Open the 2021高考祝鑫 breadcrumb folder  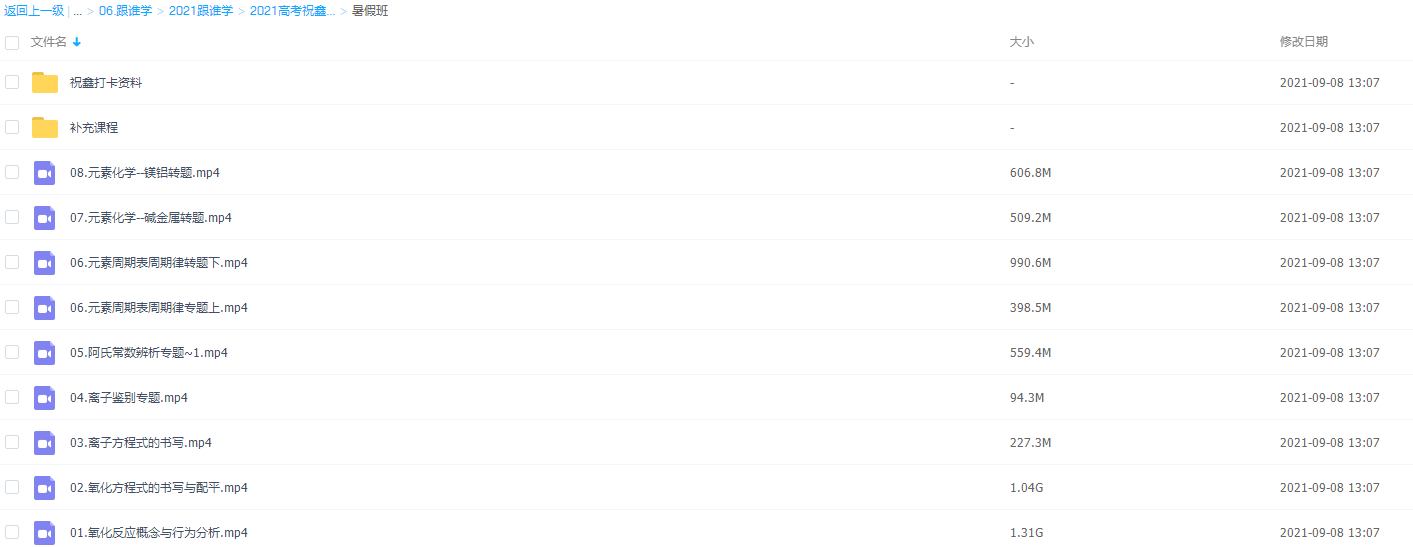(x=292, y=11)
